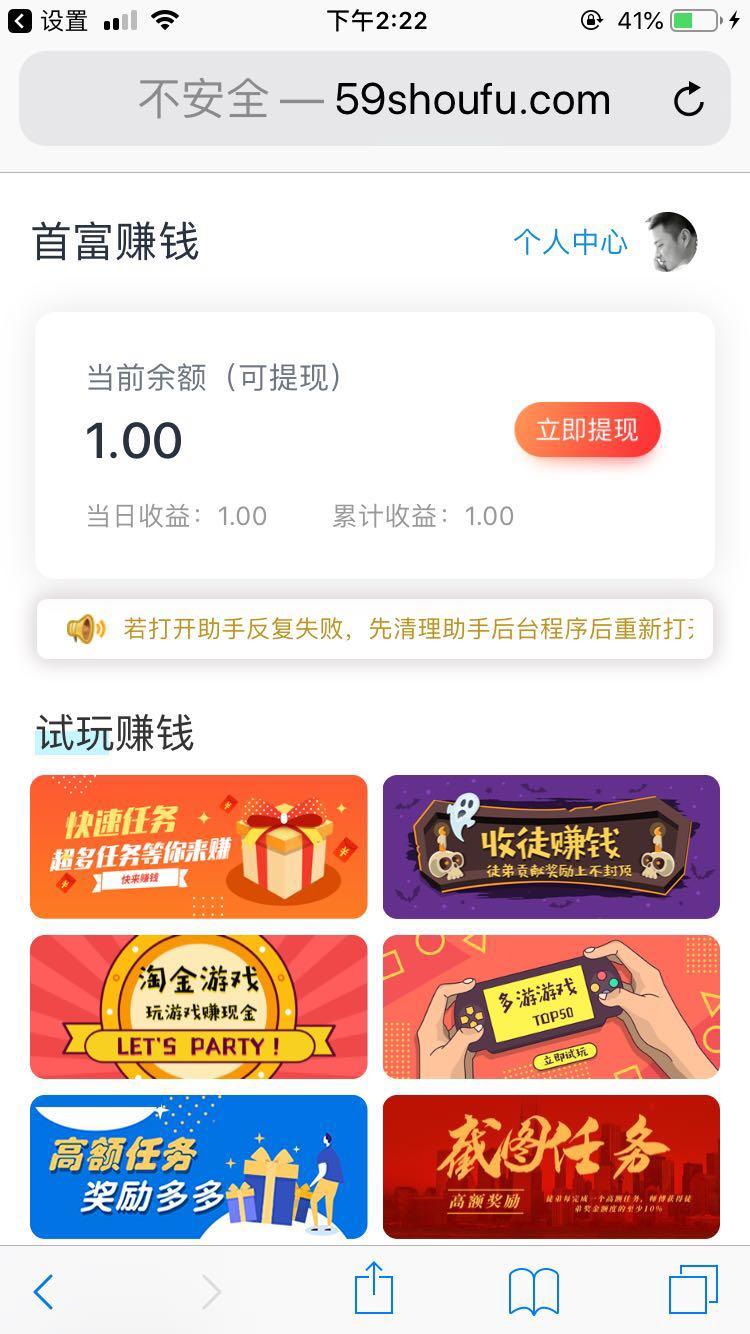750x1334 pixels.
Task: Open the 淘金游戏 banner
Action: click(199, 1006)
